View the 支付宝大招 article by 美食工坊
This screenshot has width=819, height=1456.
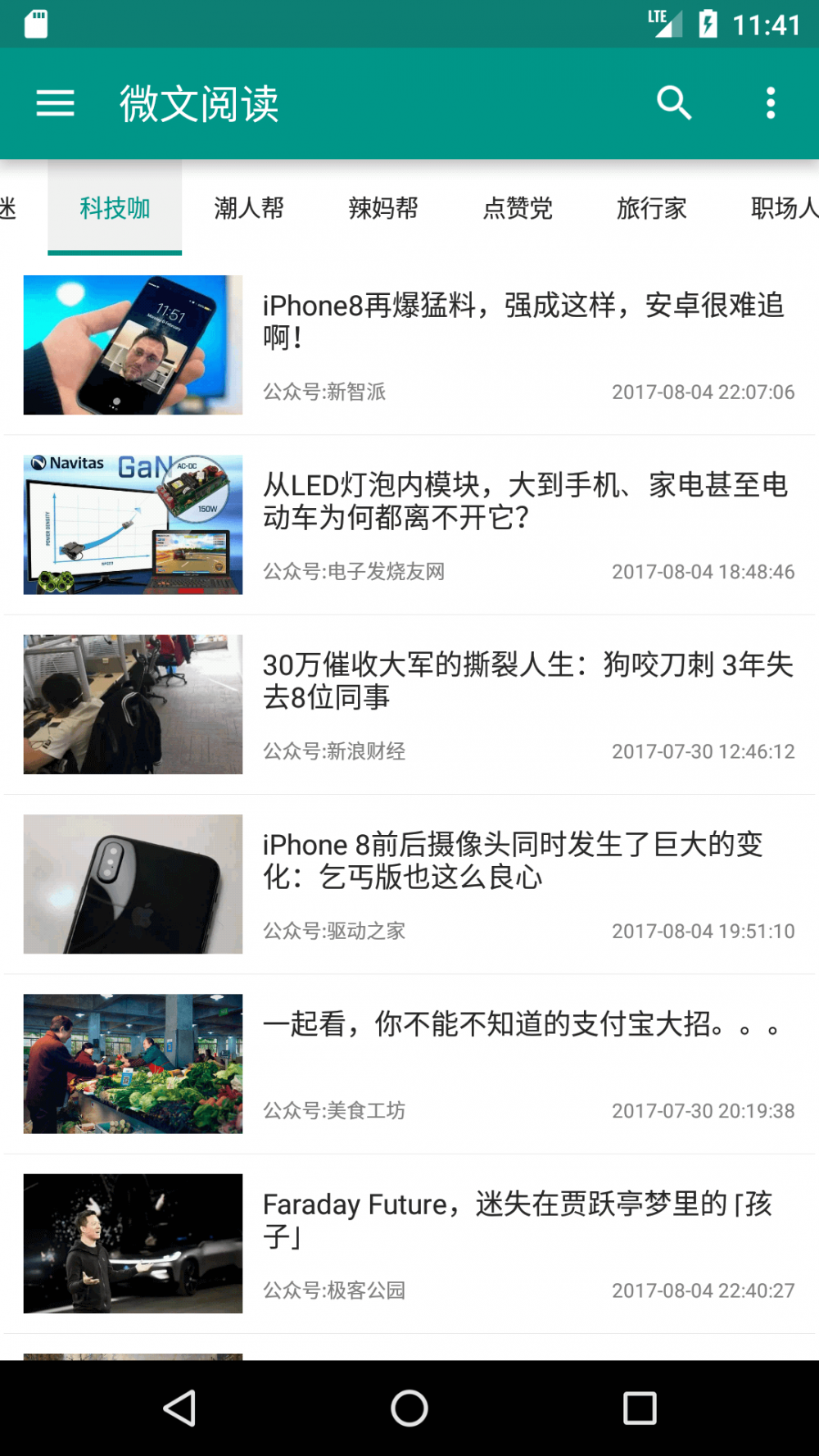tap(409, 1064)
